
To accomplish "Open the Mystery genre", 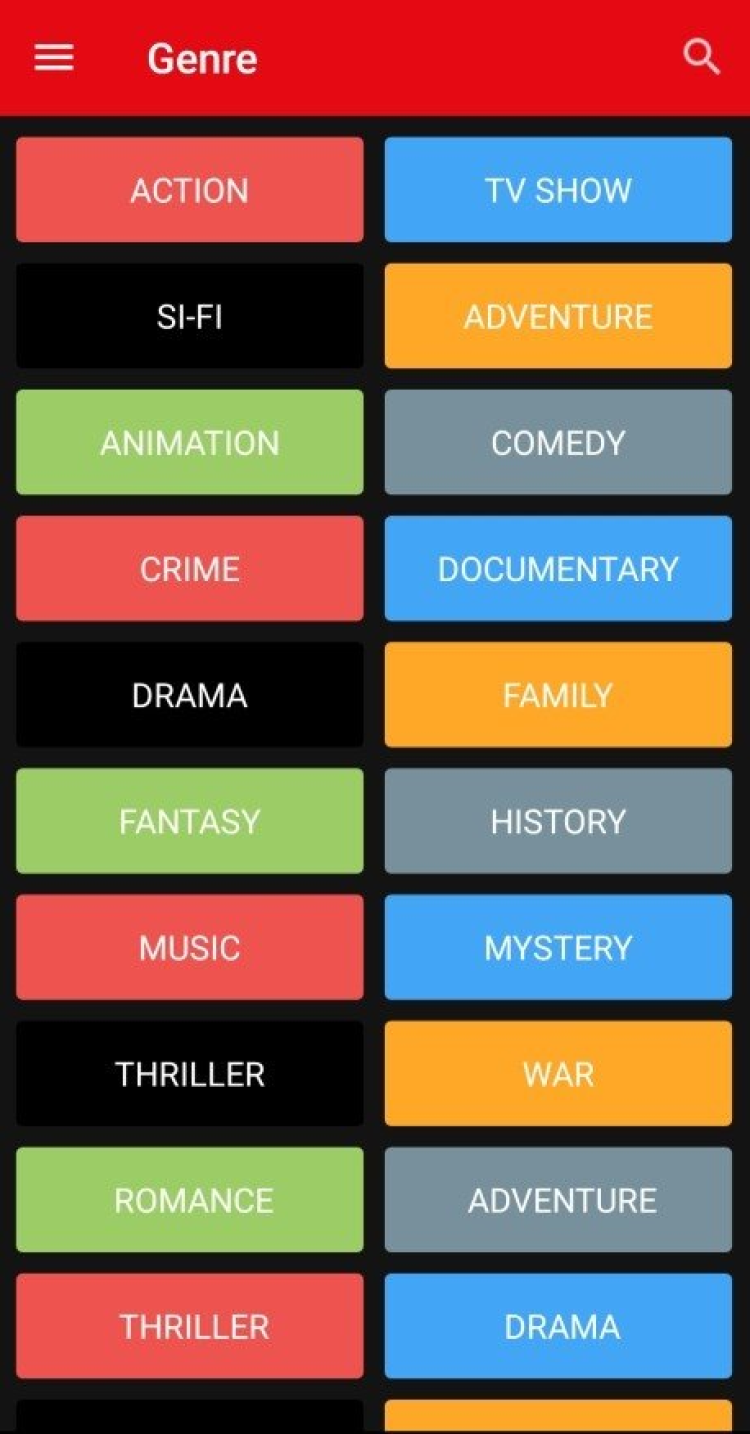I will [x=558, y=947].
